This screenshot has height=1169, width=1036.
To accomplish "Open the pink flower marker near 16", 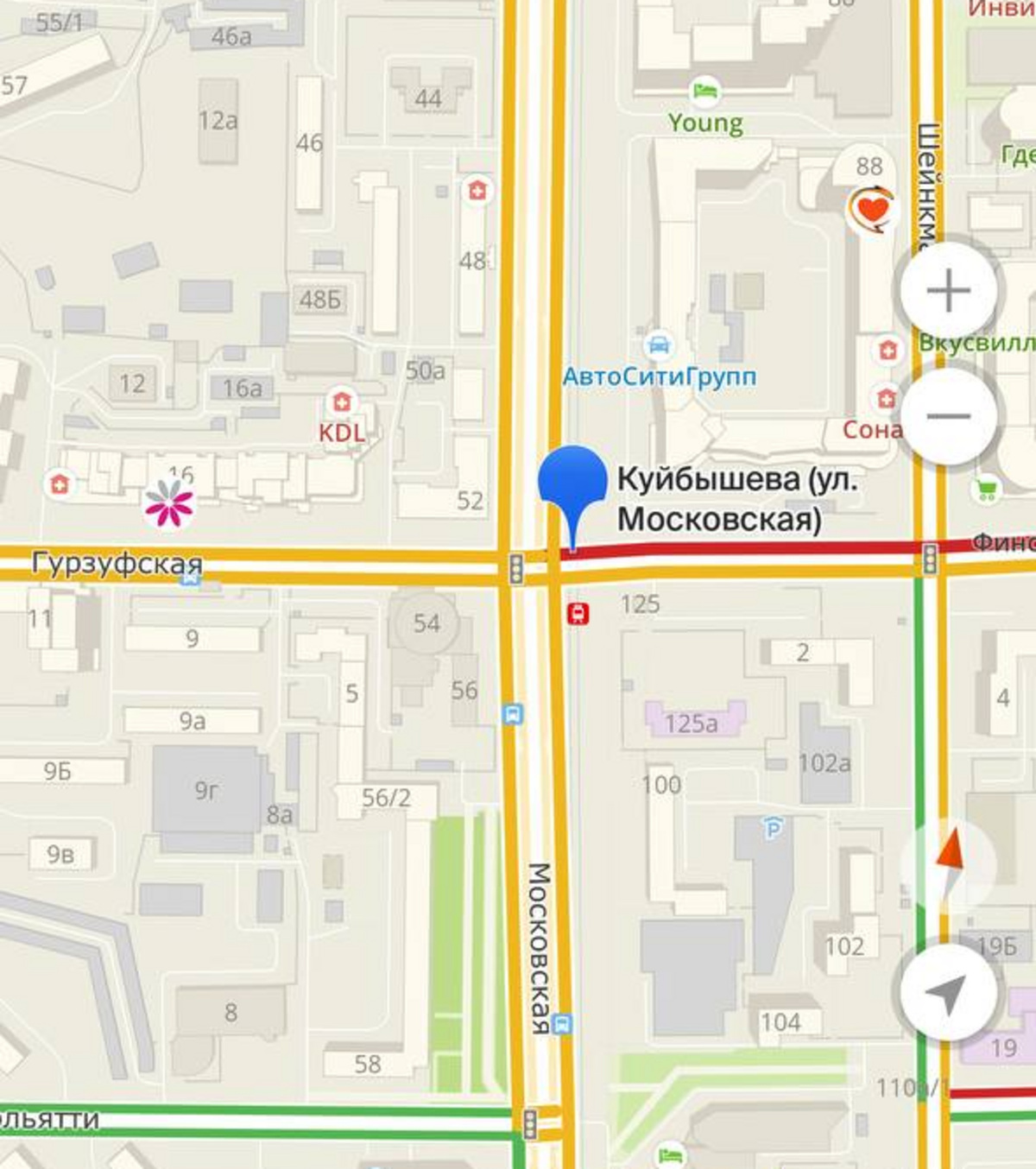I will coord(169,503).
